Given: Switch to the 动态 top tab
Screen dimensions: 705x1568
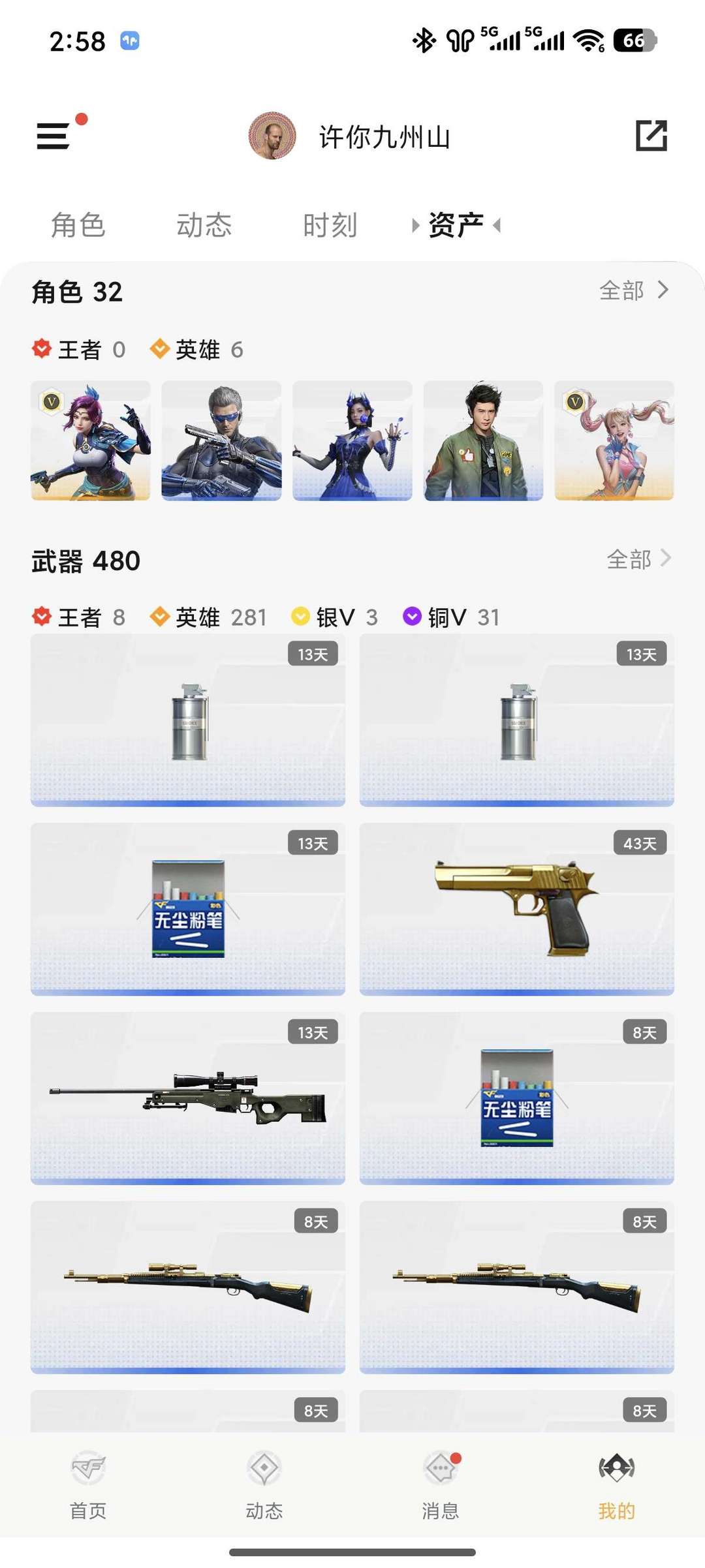Looking at the screenshot, I should click(x=204, y=226).
